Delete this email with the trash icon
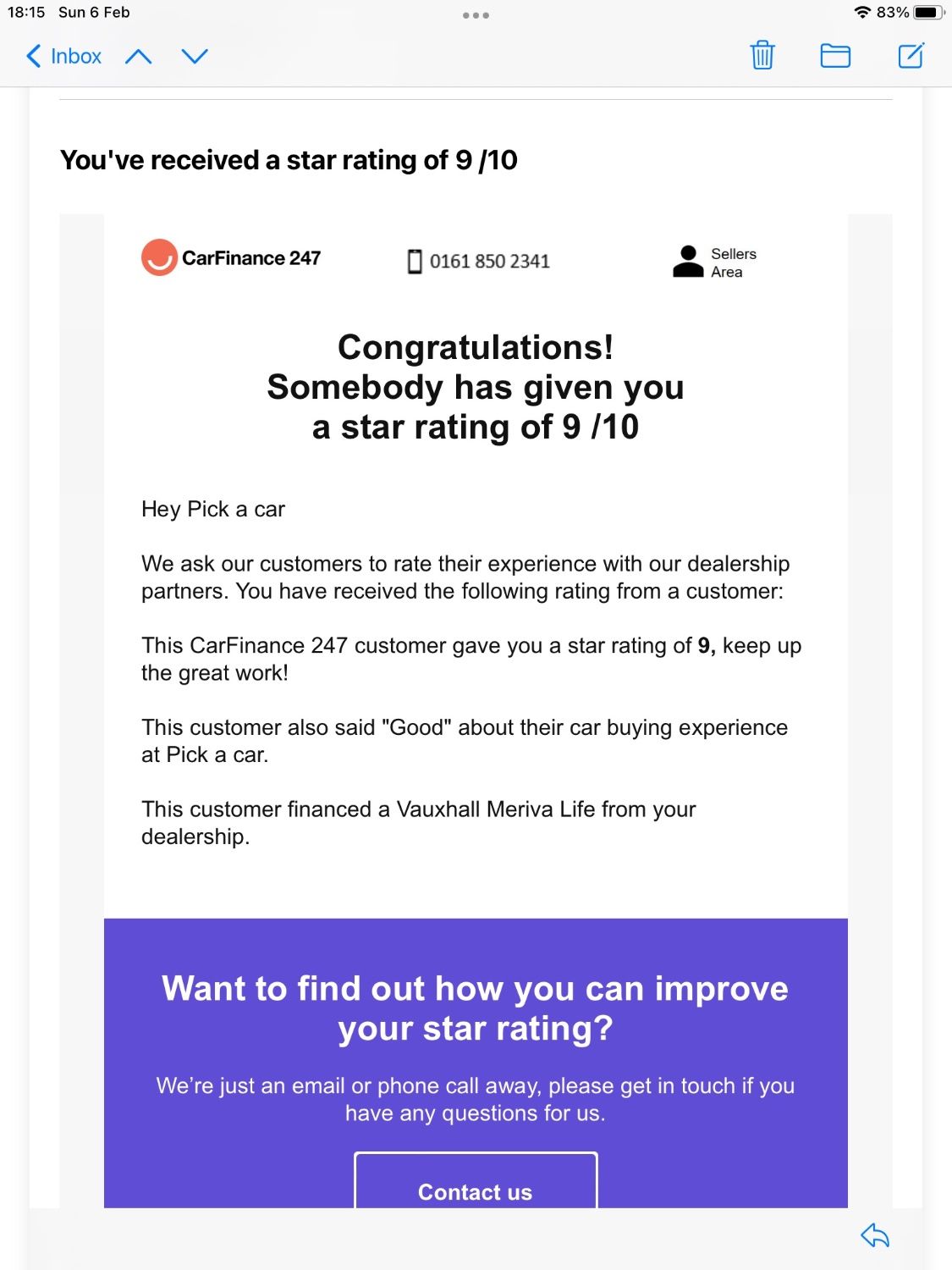The height and width of the screenshot is (1270, 952). click(762, 56)
